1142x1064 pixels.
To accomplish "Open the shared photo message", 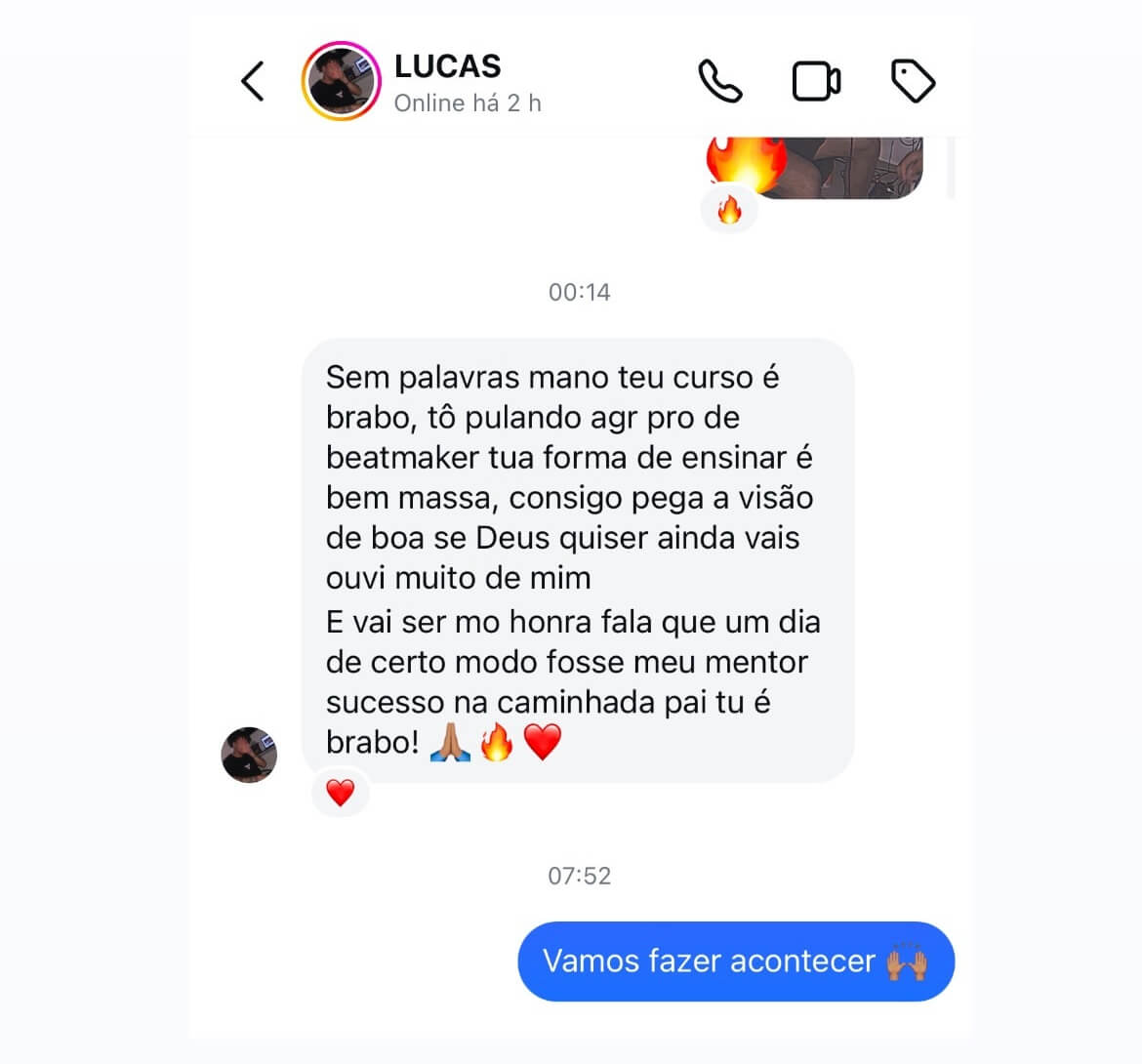I will 839,168.
